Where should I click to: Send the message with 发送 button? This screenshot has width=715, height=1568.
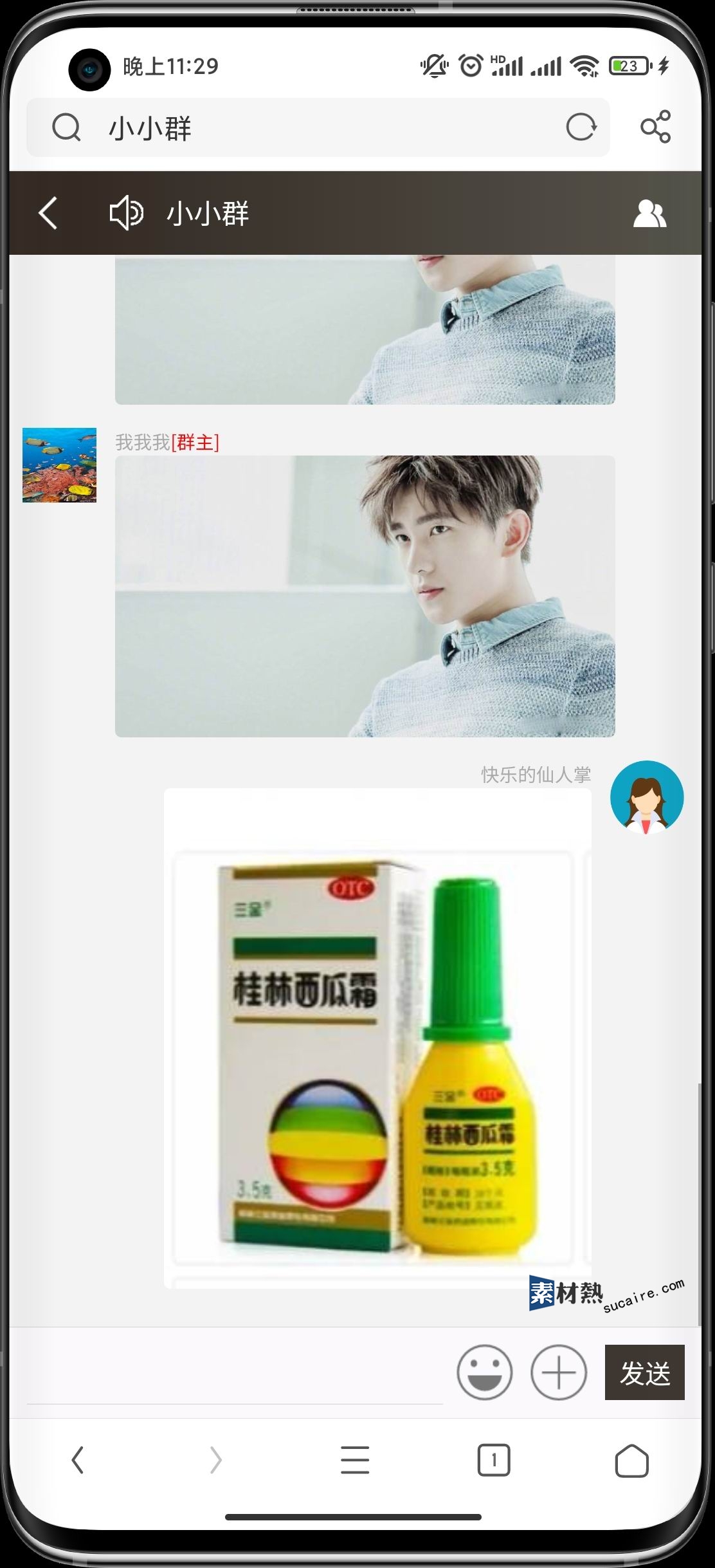[644, 1372]
